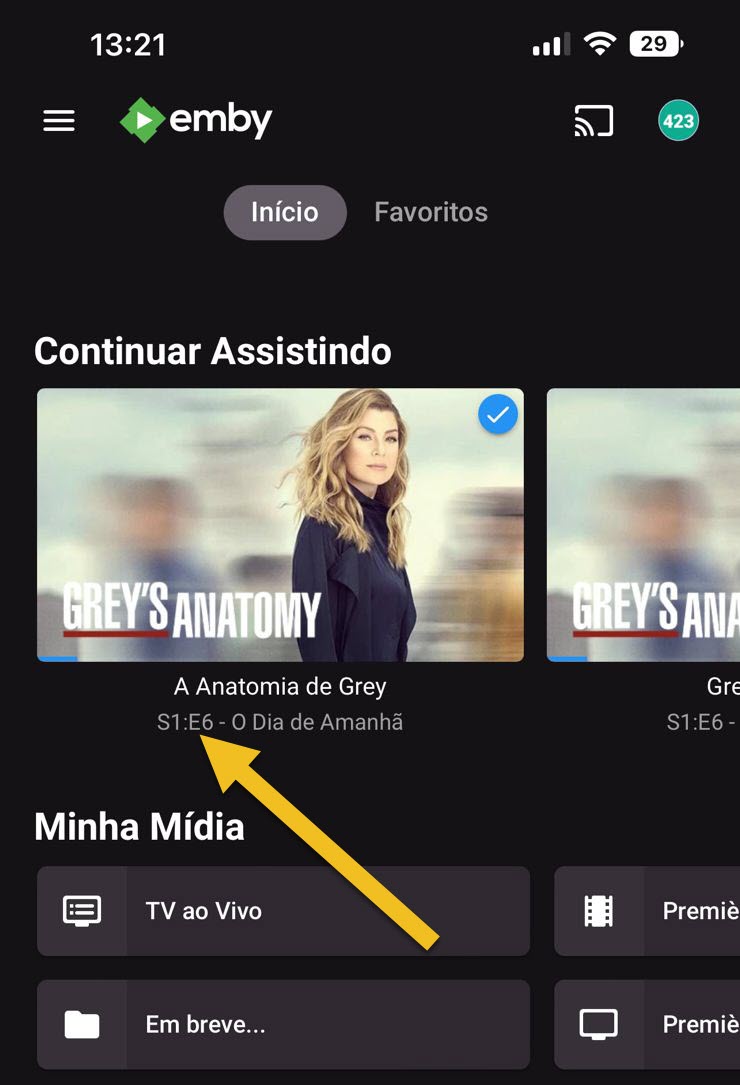
Task: Select the Início tab
Action: [285, 212]
